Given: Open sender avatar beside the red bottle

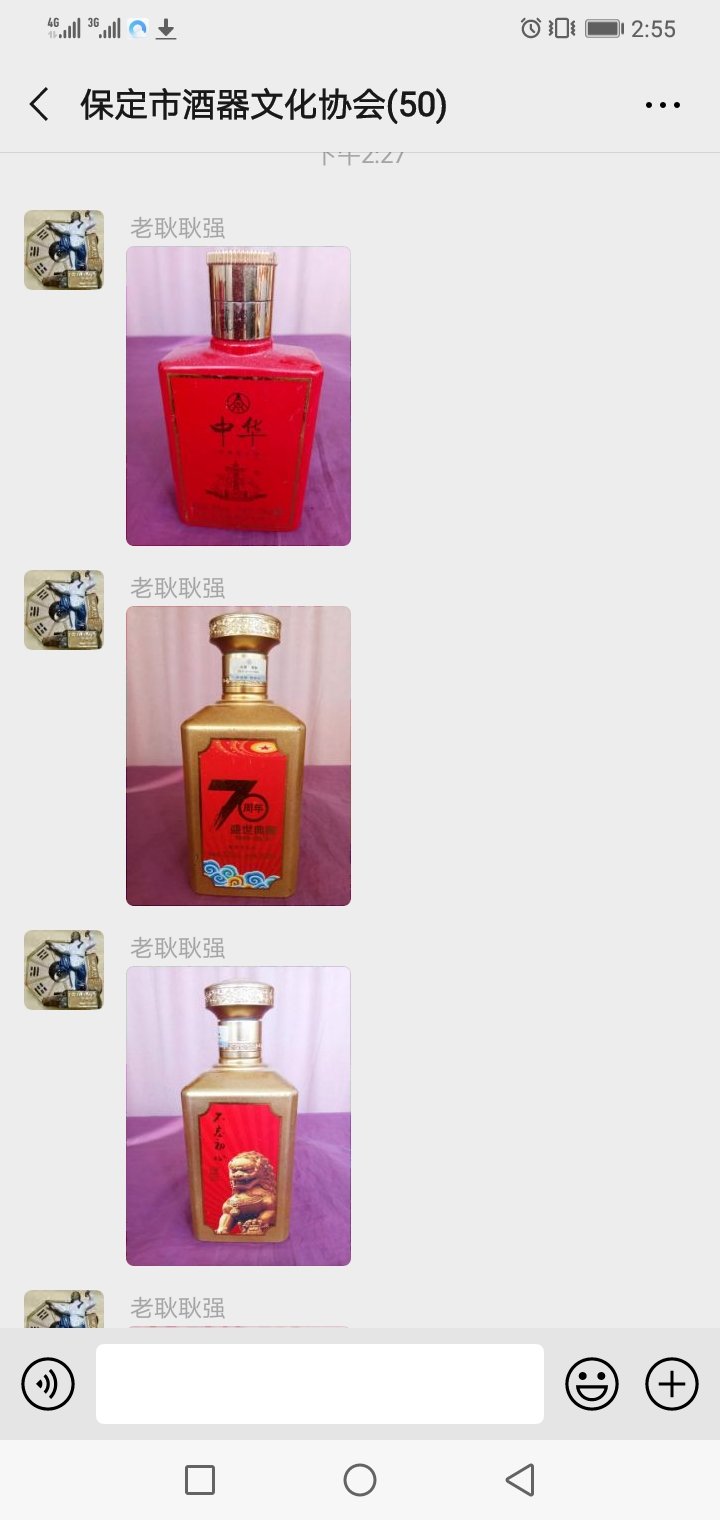Looking at the screenshot, I should coord(64,250).
